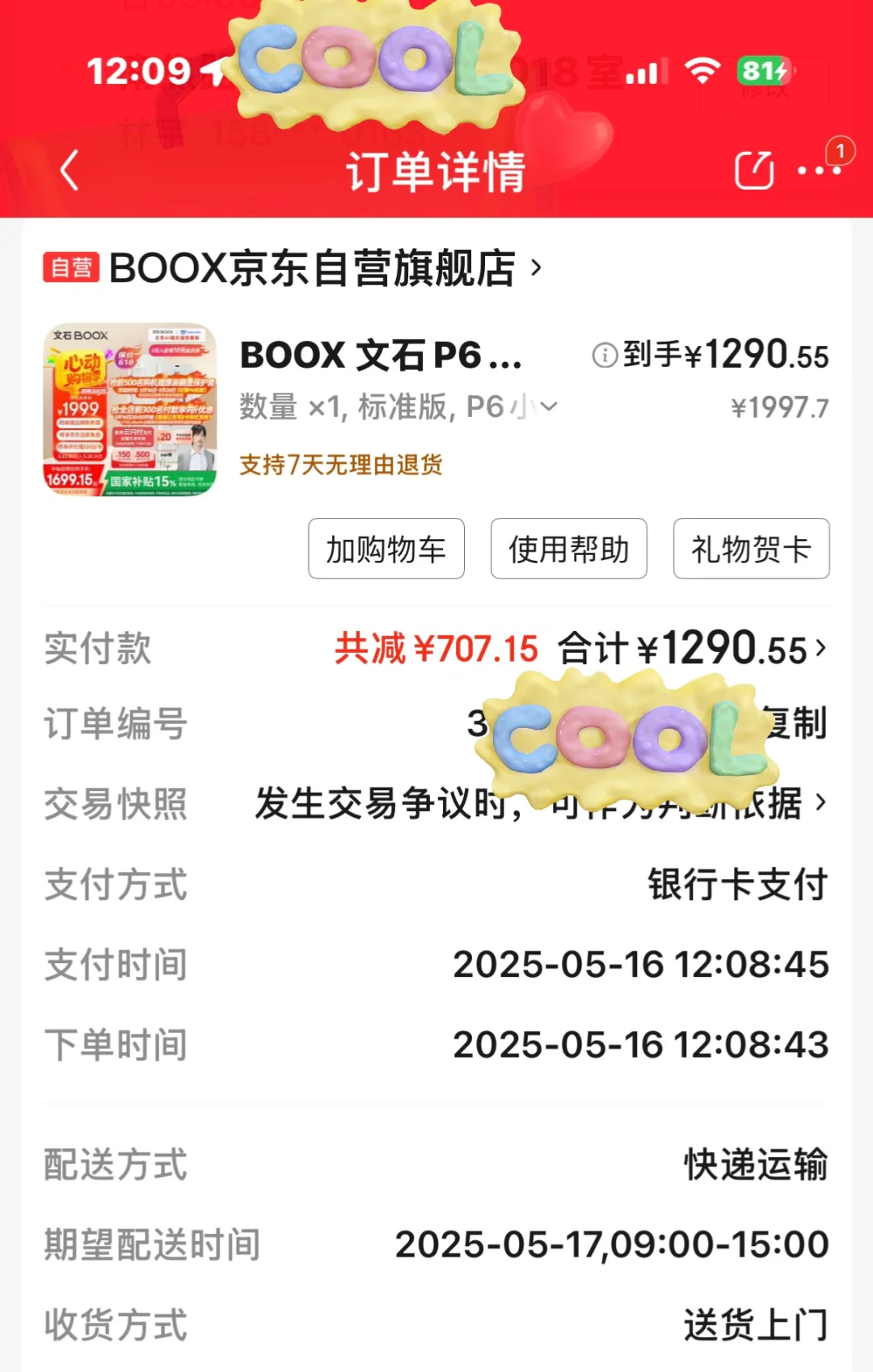The width and height of the screenshot is (873, 1372).
Task: Go back from order details
Action: coord(70,170)
